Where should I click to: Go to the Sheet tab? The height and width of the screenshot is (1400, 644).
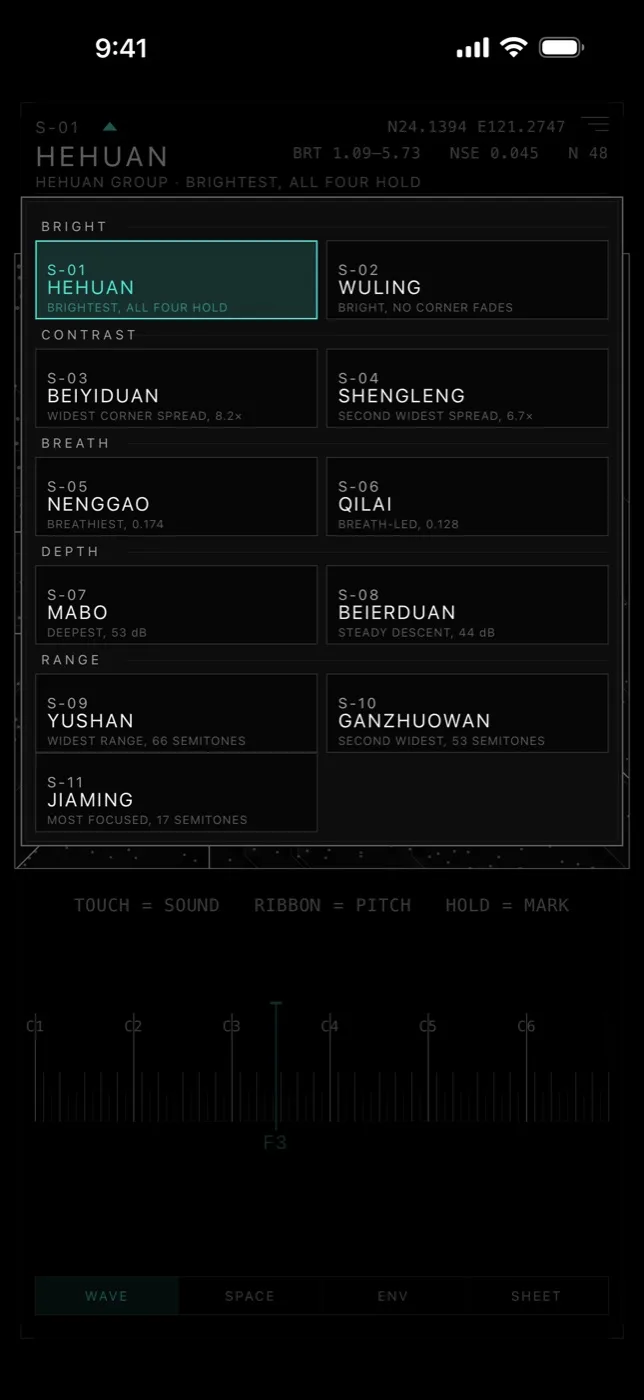pos(537,1296)
